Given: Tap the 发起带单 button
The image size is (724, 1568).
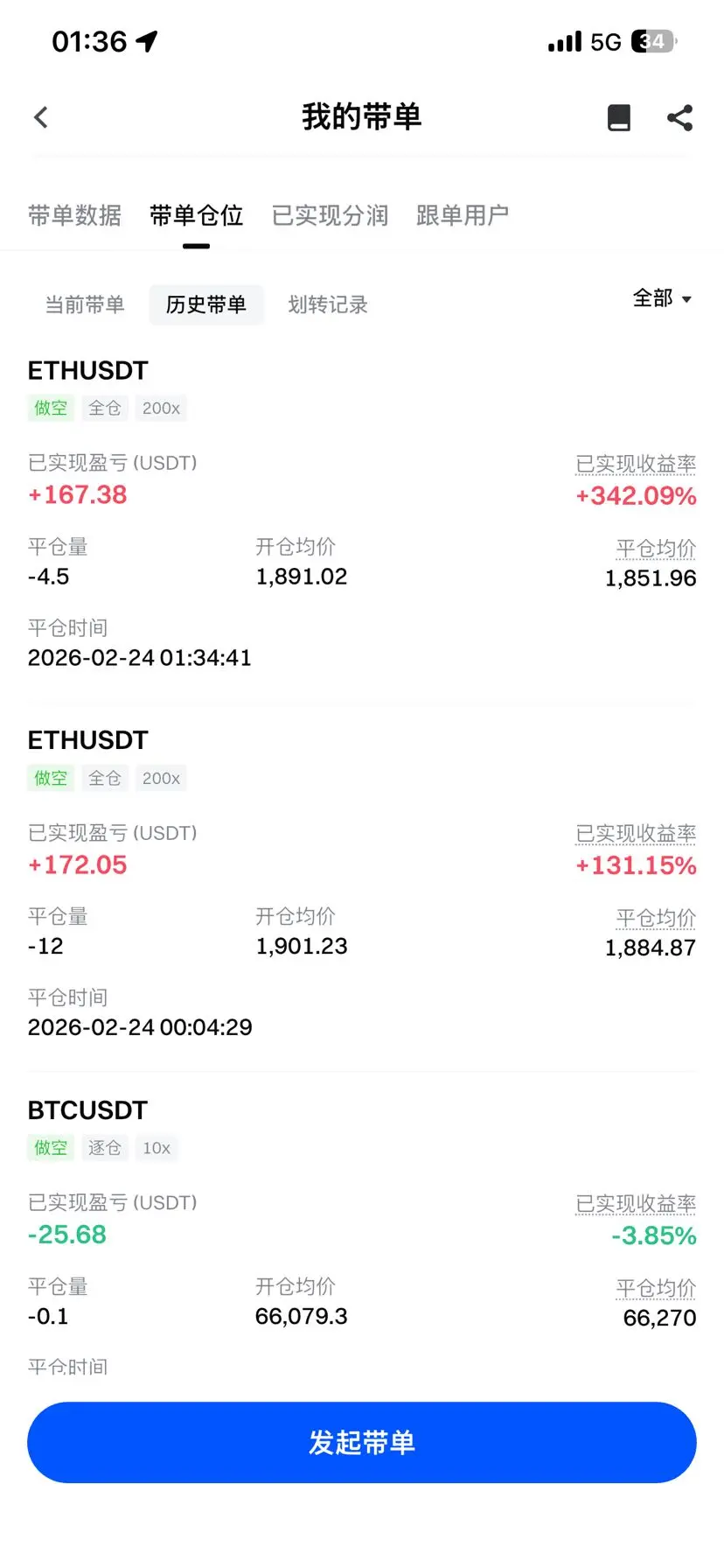Looking at the screenshot, I should click(x=361, y=1442).
